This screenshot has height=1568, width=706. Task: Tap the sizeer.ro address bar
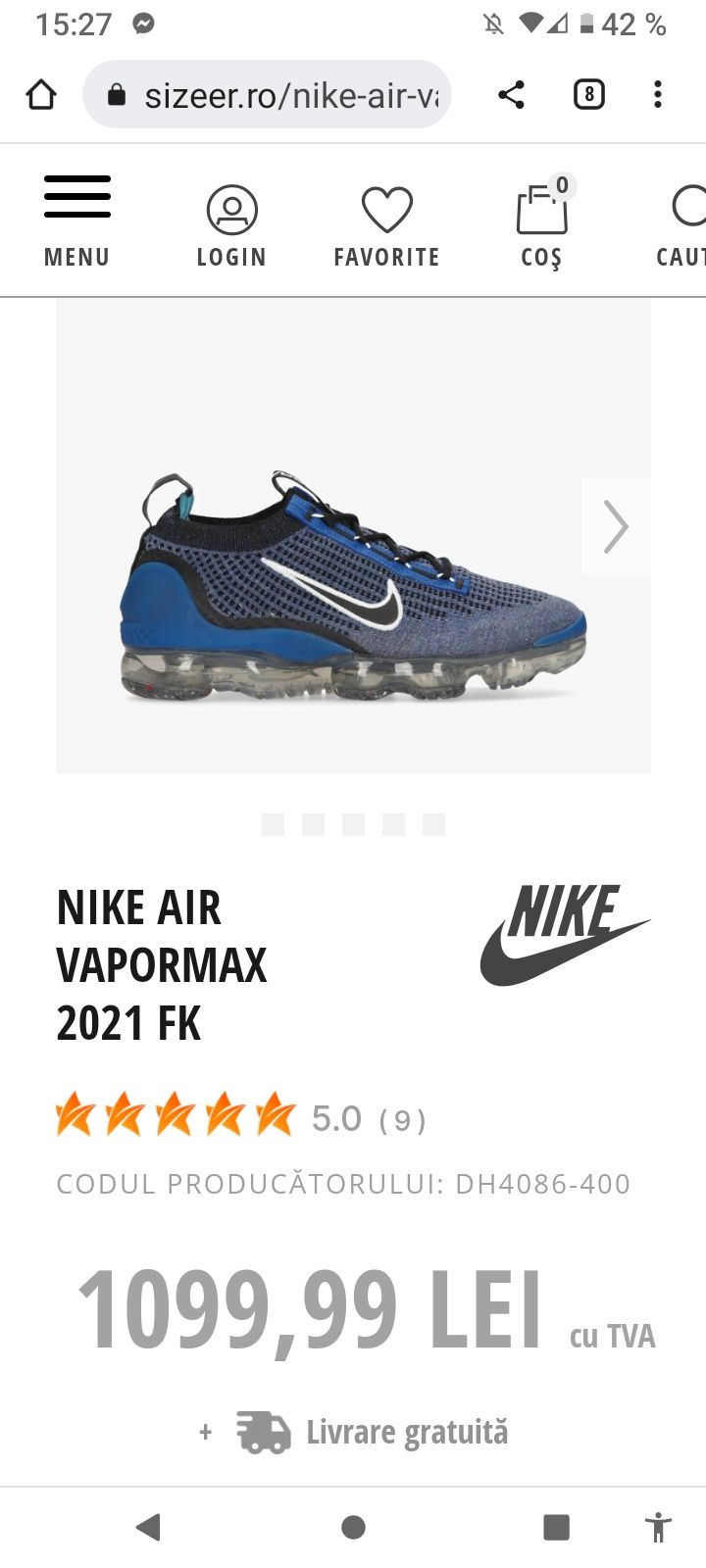coord(267,94)
